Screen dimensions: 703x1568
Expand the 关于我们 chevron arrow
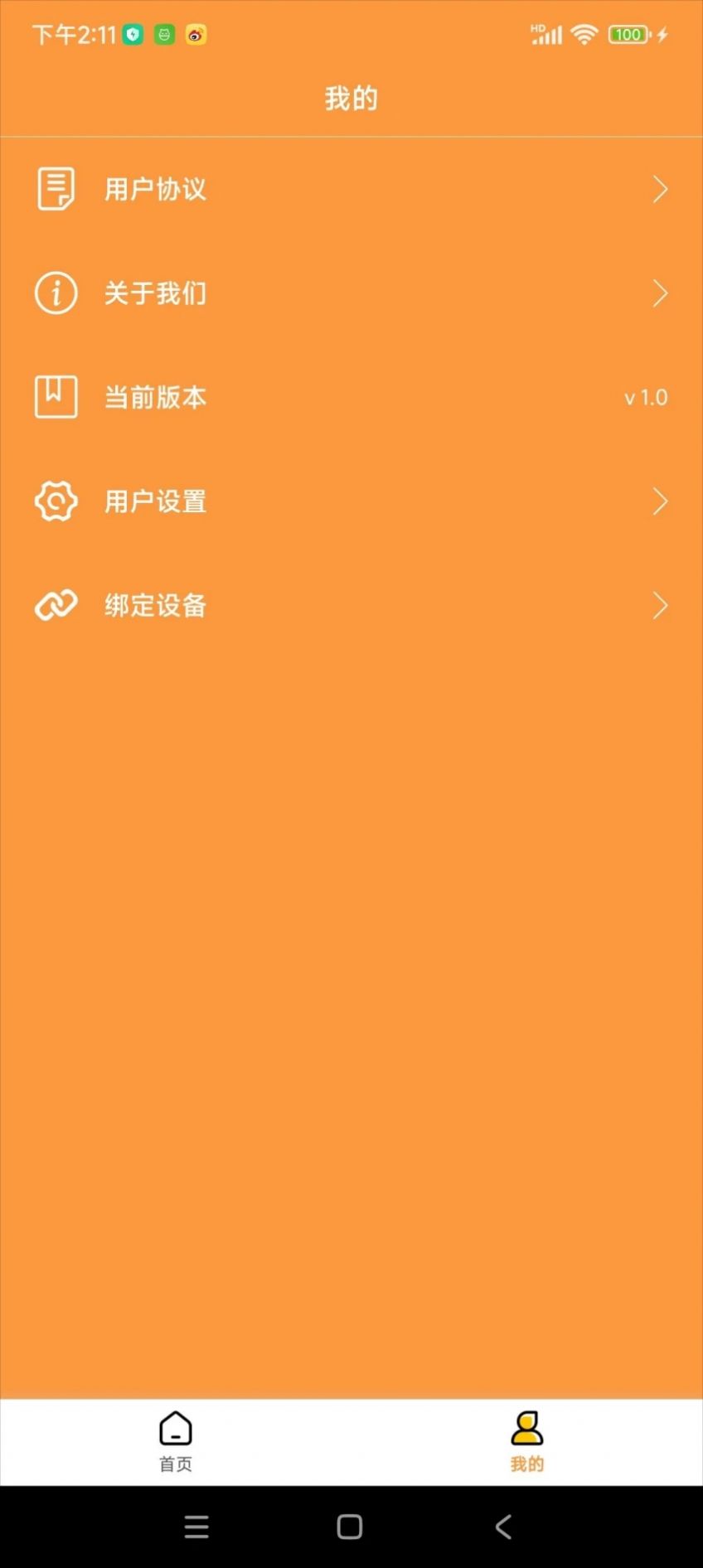point(661,293)
